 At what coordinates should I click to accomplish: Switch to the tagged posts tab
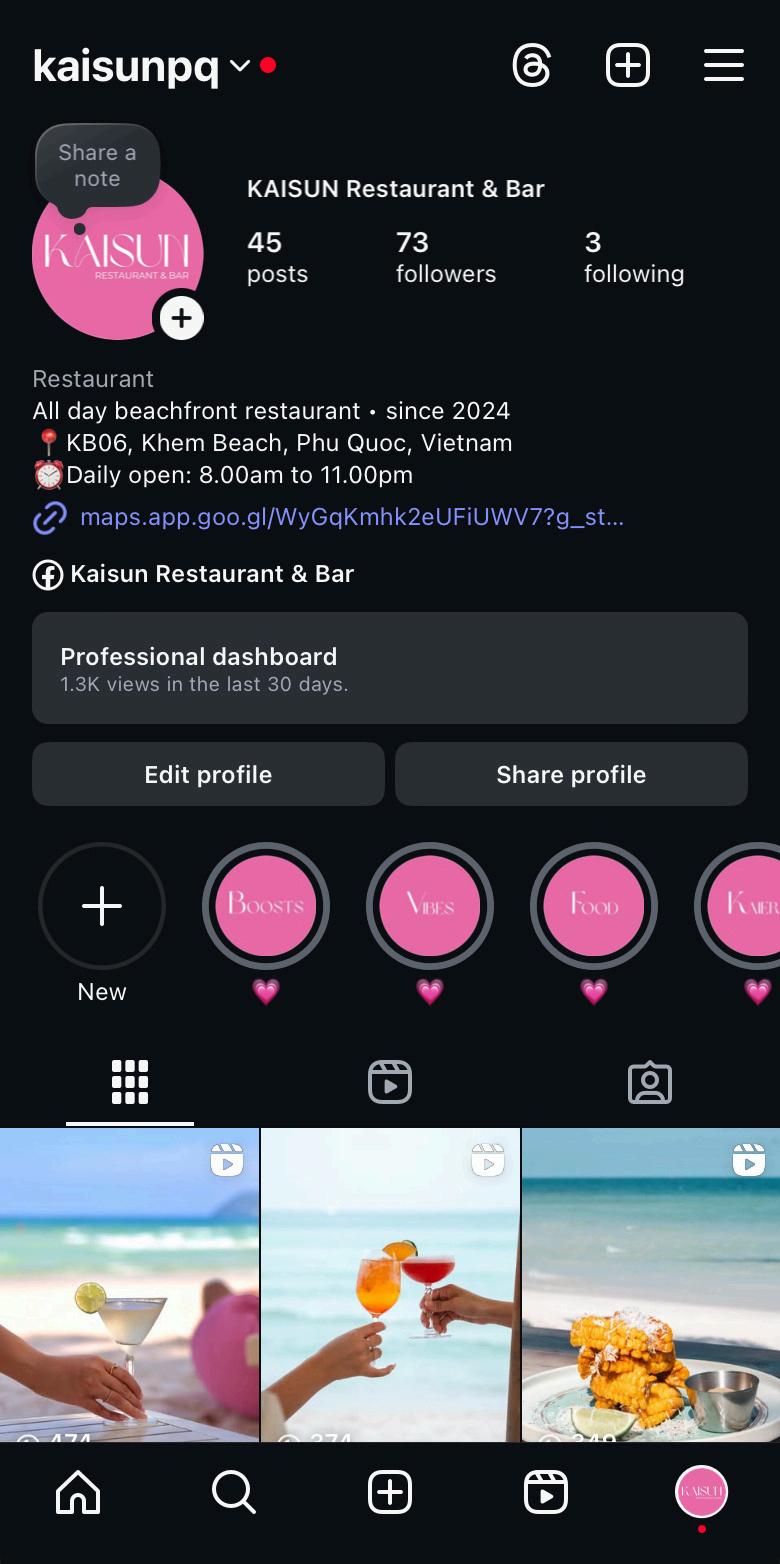(x=649, y=1082)
